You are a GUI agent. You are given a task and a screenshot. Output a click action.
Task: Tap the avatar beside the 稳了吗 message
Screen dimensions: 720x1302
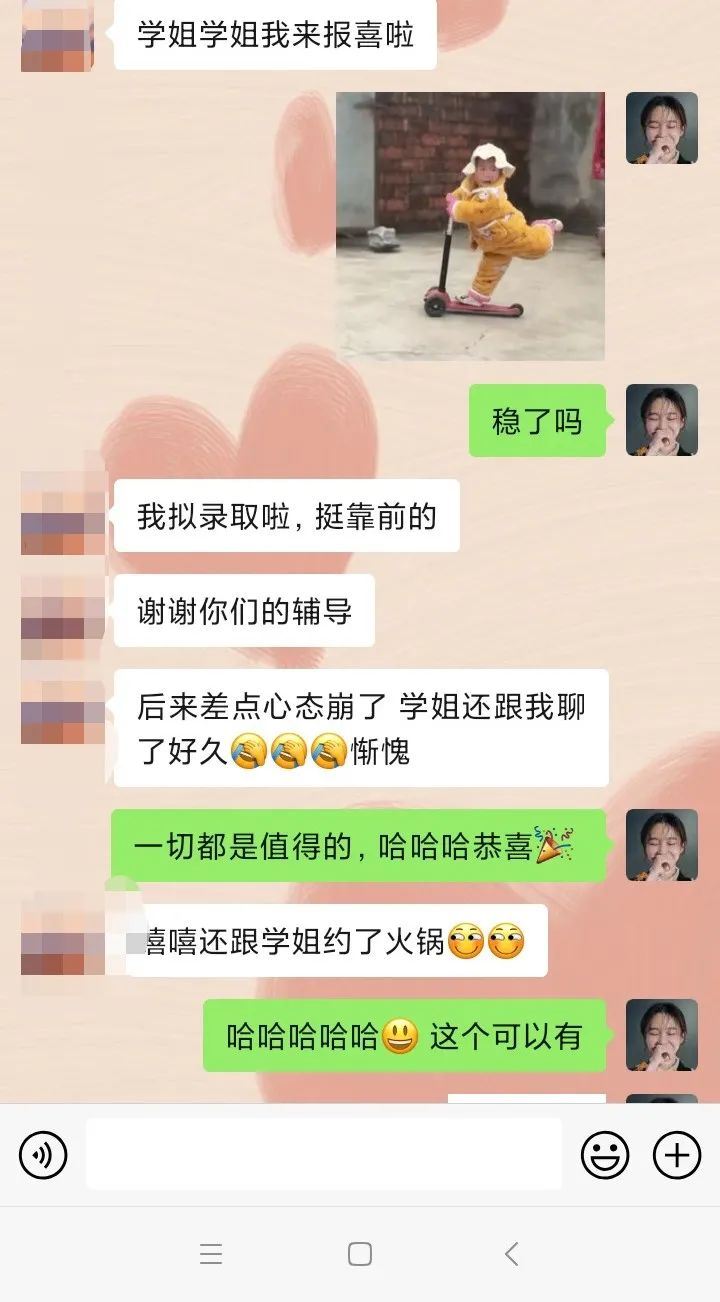[661, 420]
